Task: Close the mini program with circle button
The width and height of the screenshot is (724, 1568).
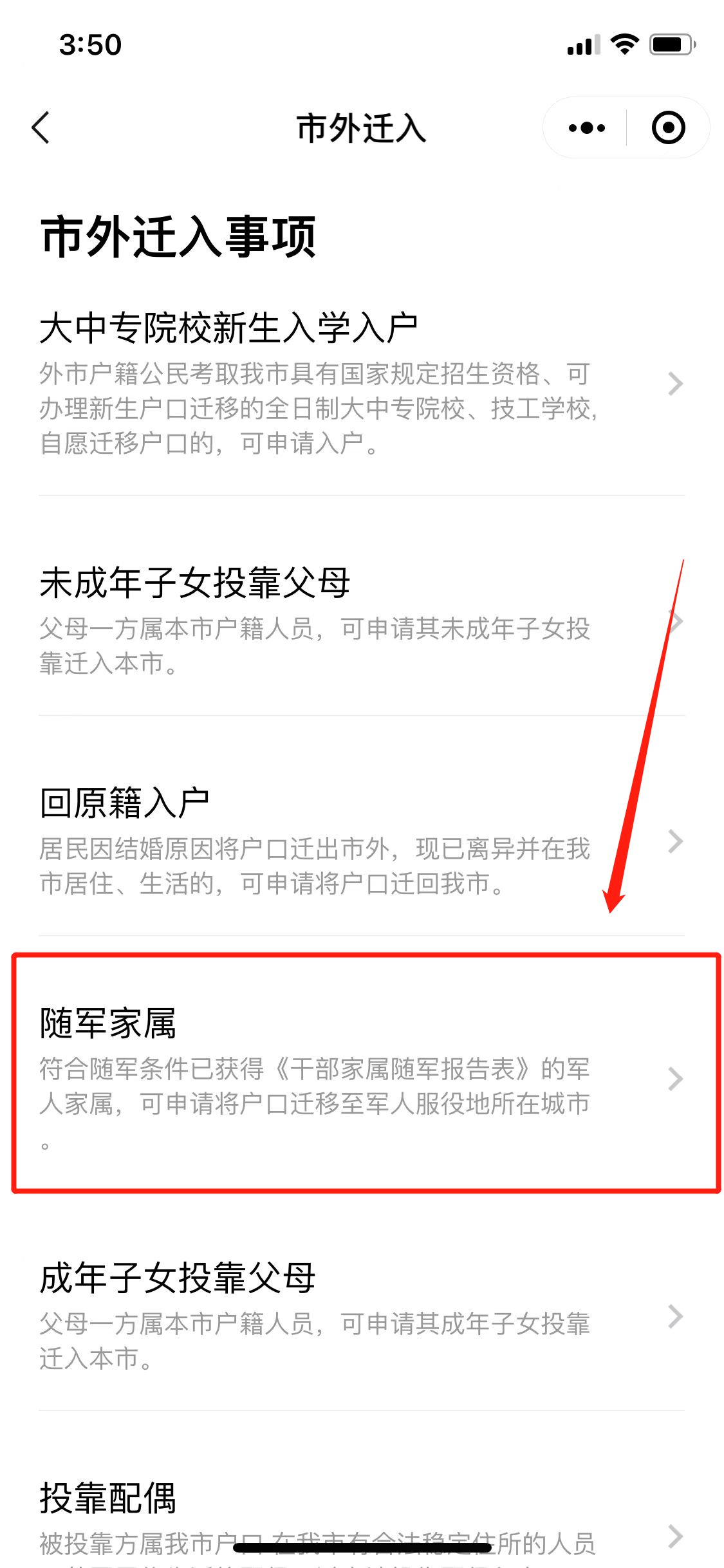Action: pyautogui.click(x=668, y=128)
